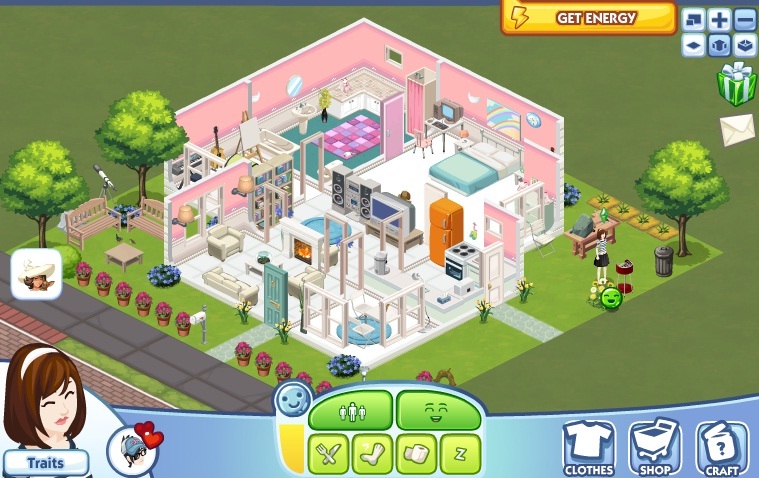Open the Shop

click(x=654, y=447)
